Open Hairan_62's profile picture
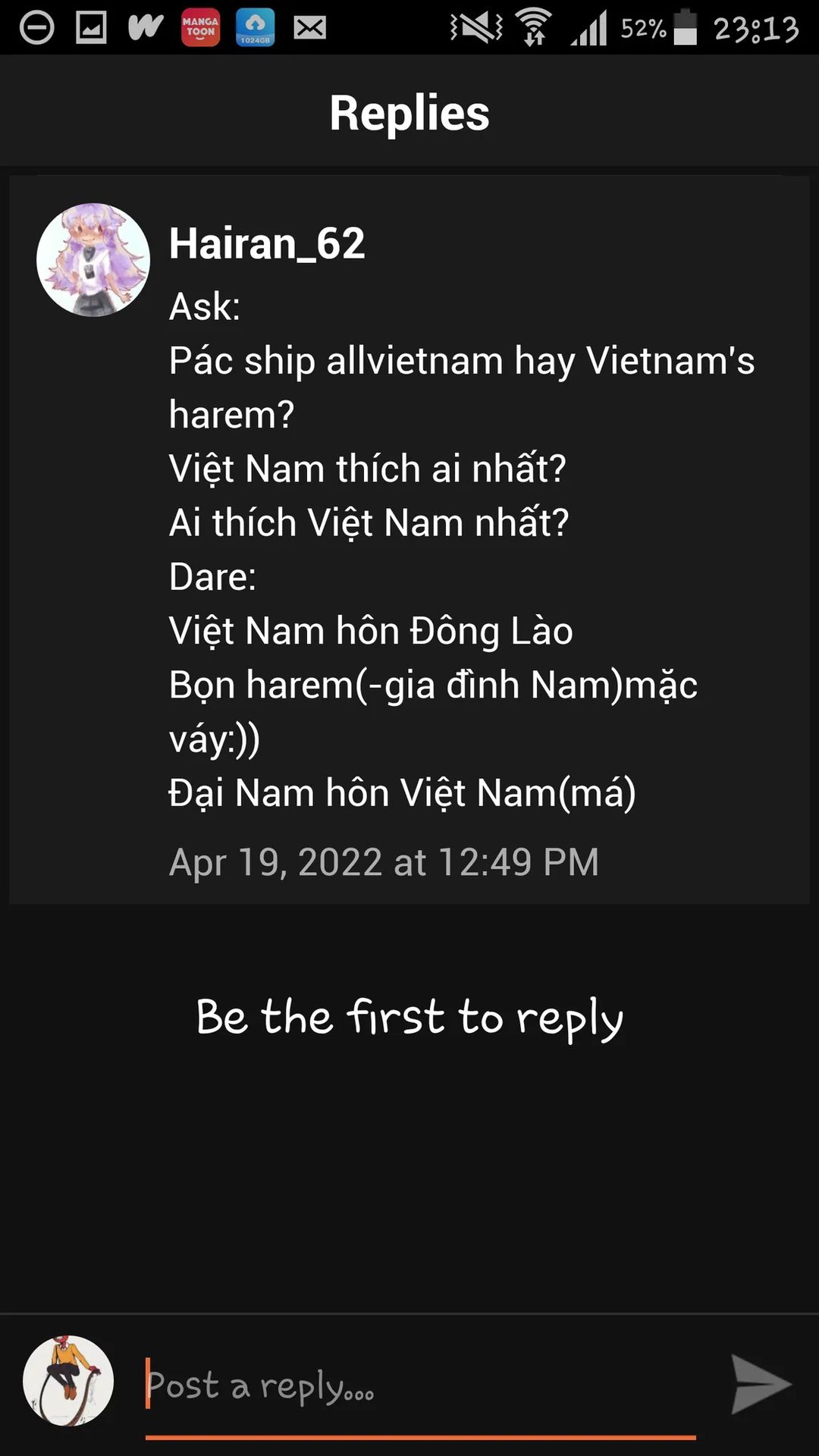819x1456 pixels. [93, 259]
